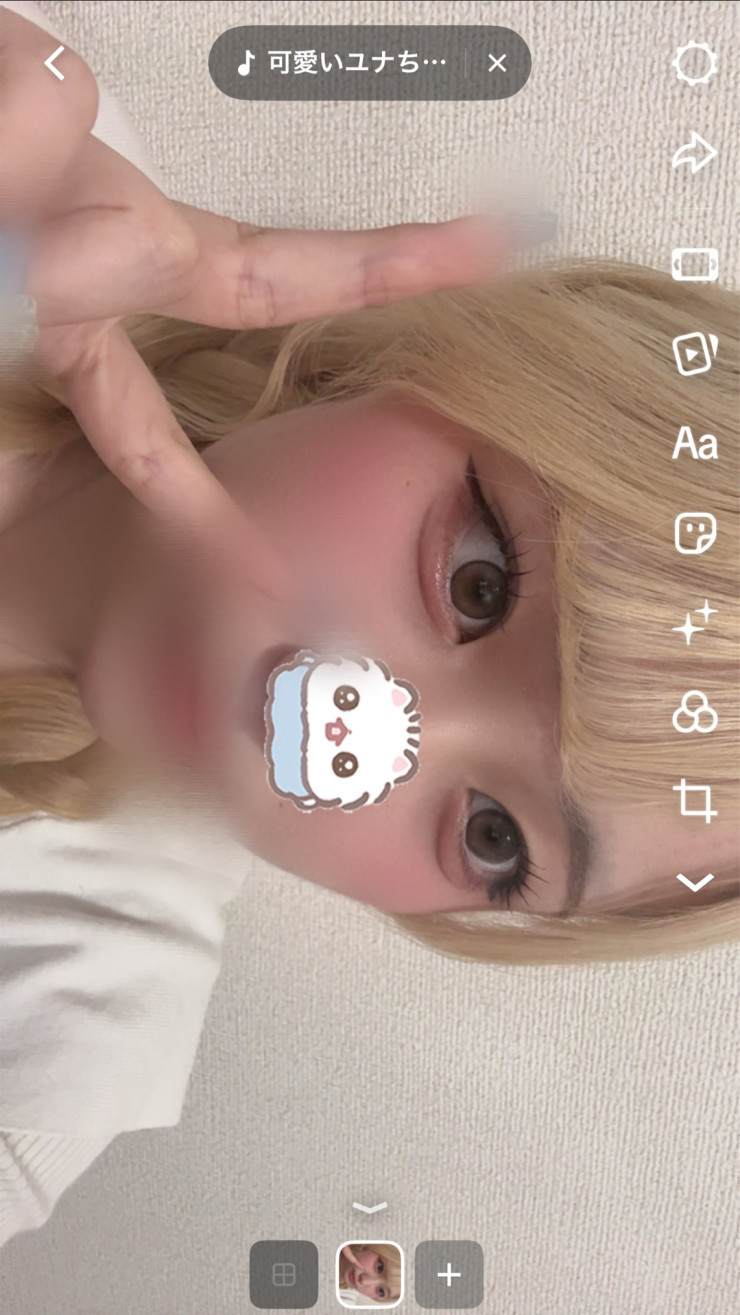The image size is (740, 1315).
Task: Expand more tools with the down chevron
Action: [x=695, y=882]
